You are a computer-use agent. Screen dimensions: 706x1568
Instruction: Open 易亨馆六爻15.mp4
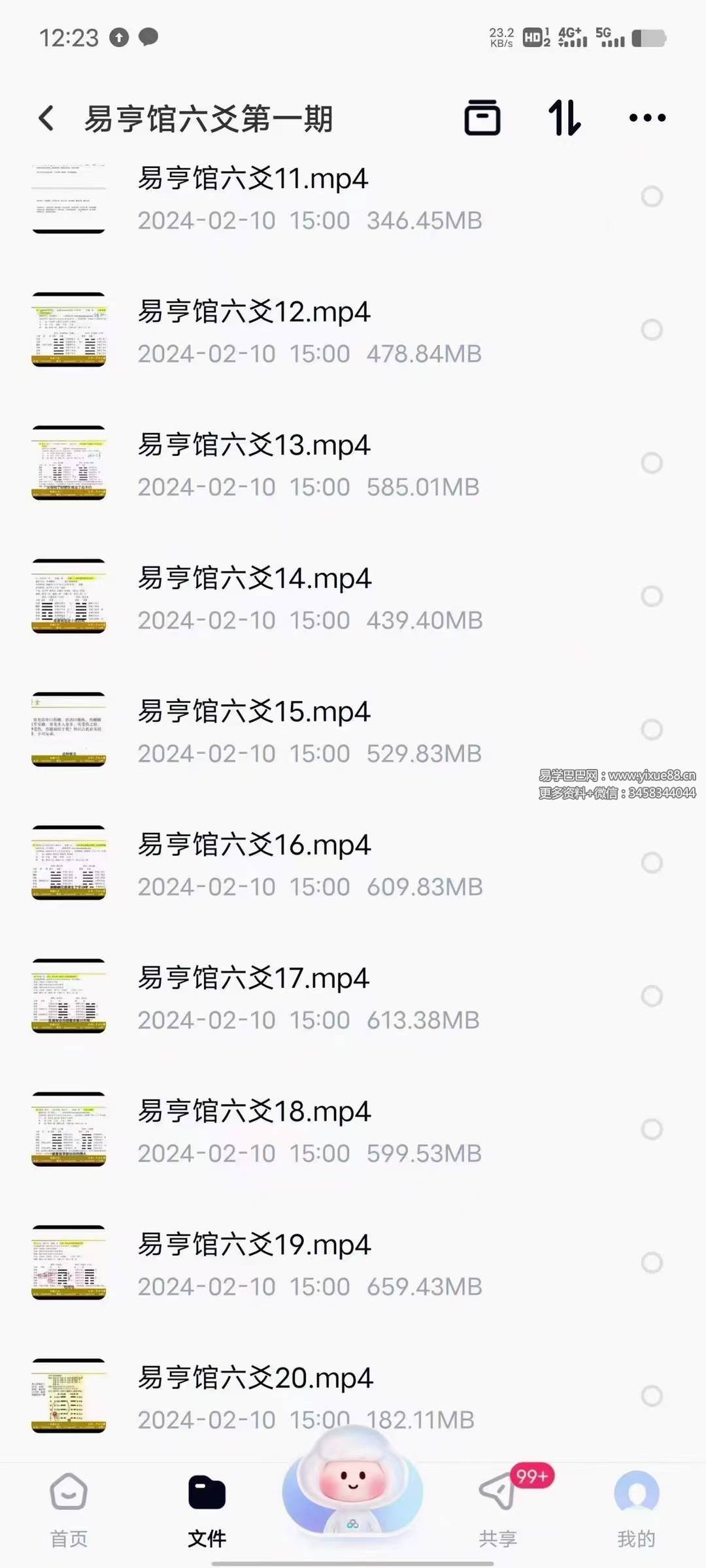[x=254, y=712]
